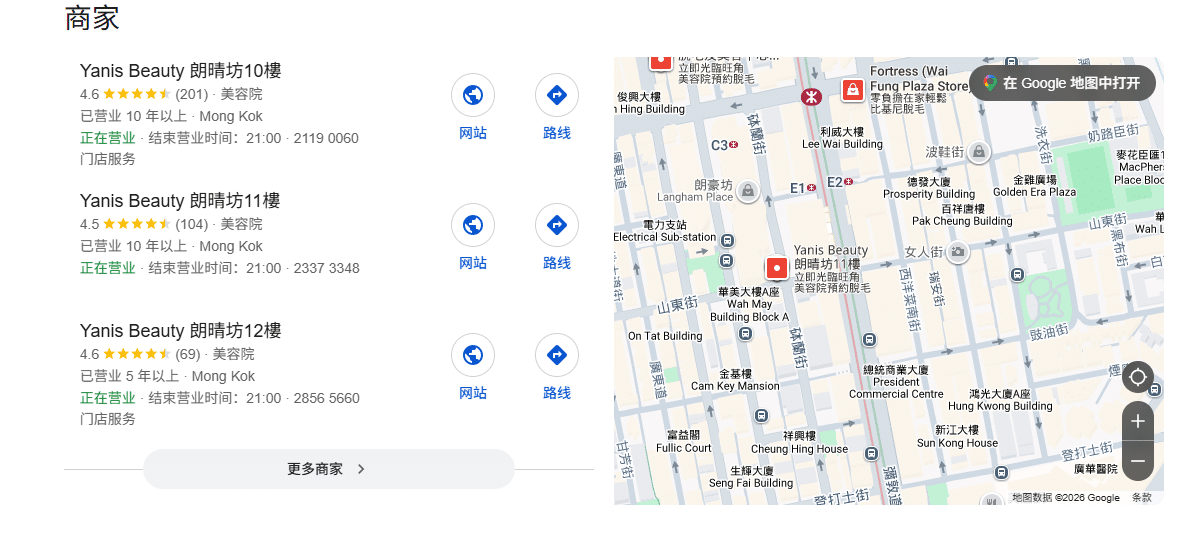Center map on my current location
The width and height of the screenshot is (1191, 534).
pyautogui.click(x=1137, y=377)
